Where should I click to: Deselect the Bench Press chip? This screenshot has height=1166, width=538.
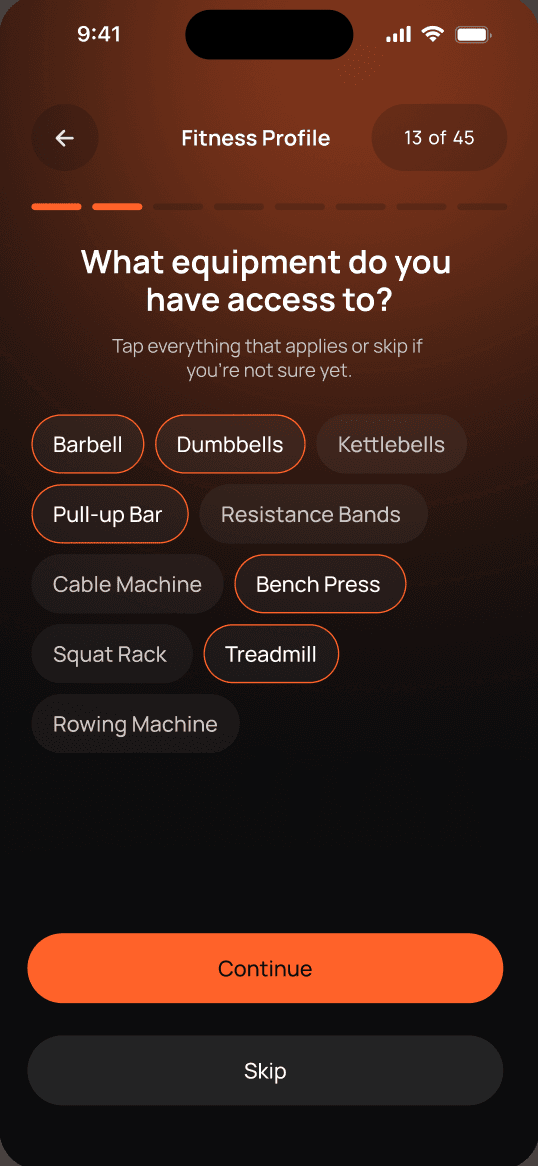tap(318, 584)
